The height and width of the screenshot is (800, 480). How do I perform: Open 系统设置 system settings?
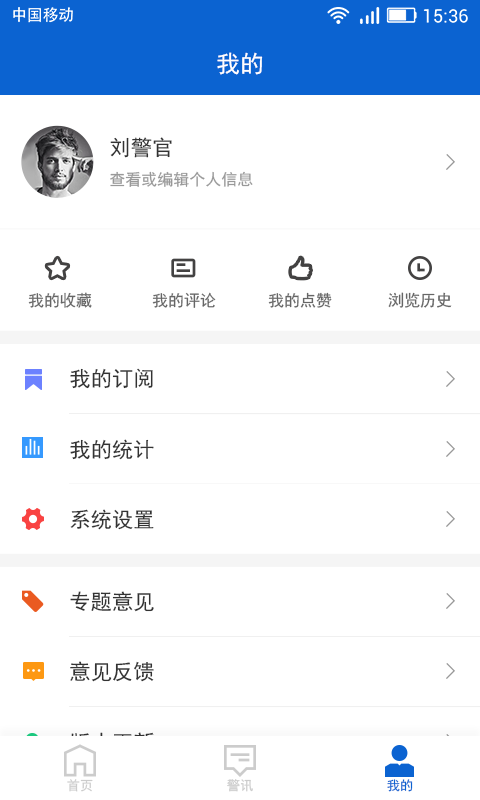tap(240, 519)
